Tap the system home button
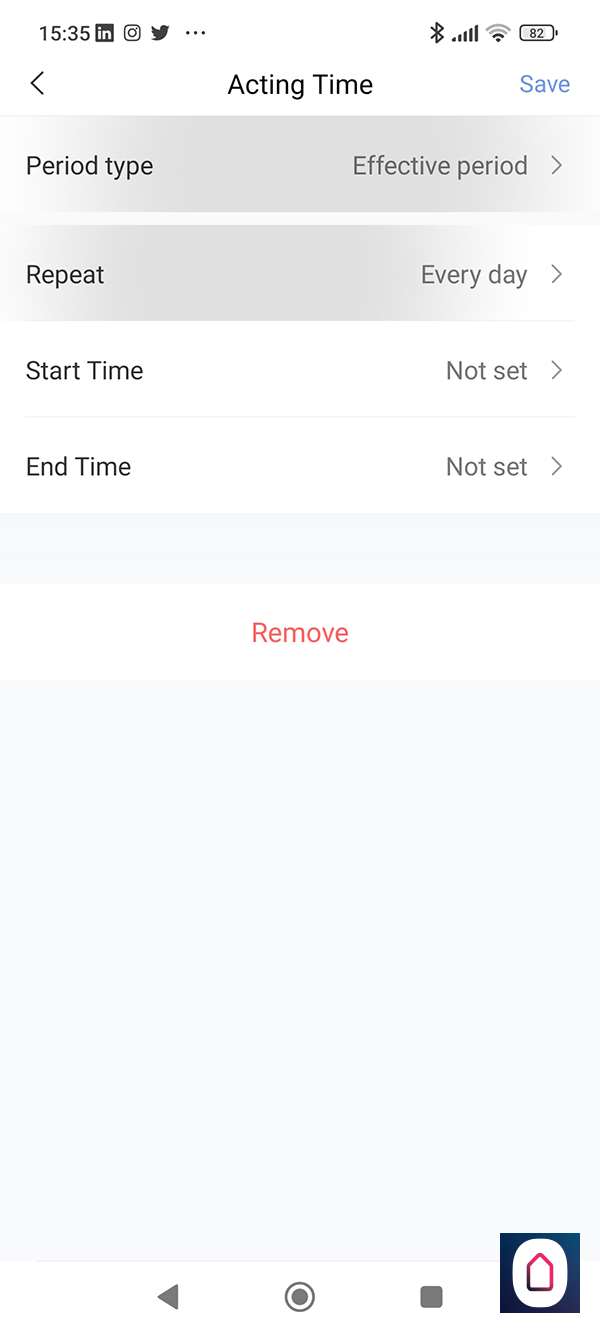This screenshot has width=600, height=1333. point(299,1297)
